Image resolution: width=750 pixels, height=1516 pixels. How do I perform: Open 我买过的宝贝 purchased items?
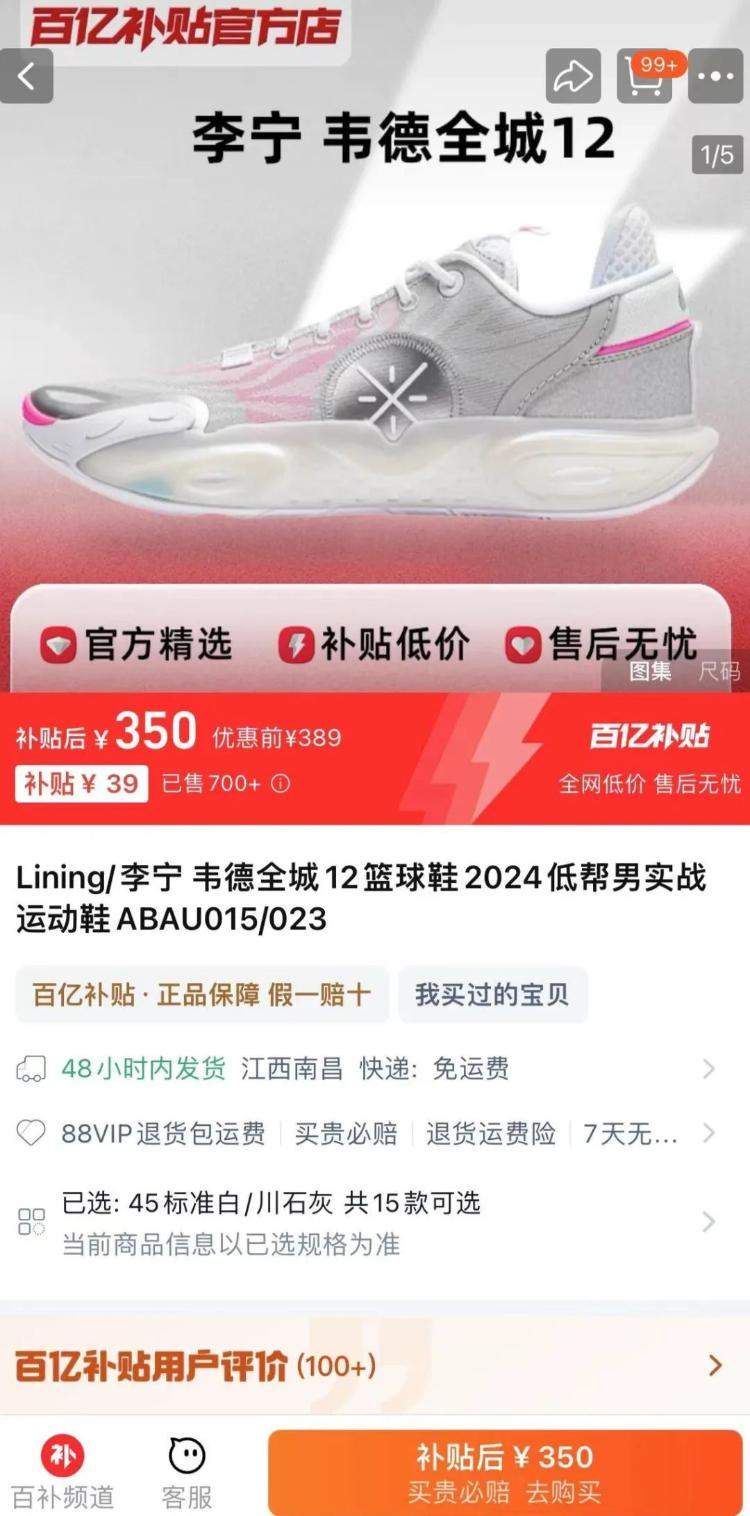coord(493,995)
